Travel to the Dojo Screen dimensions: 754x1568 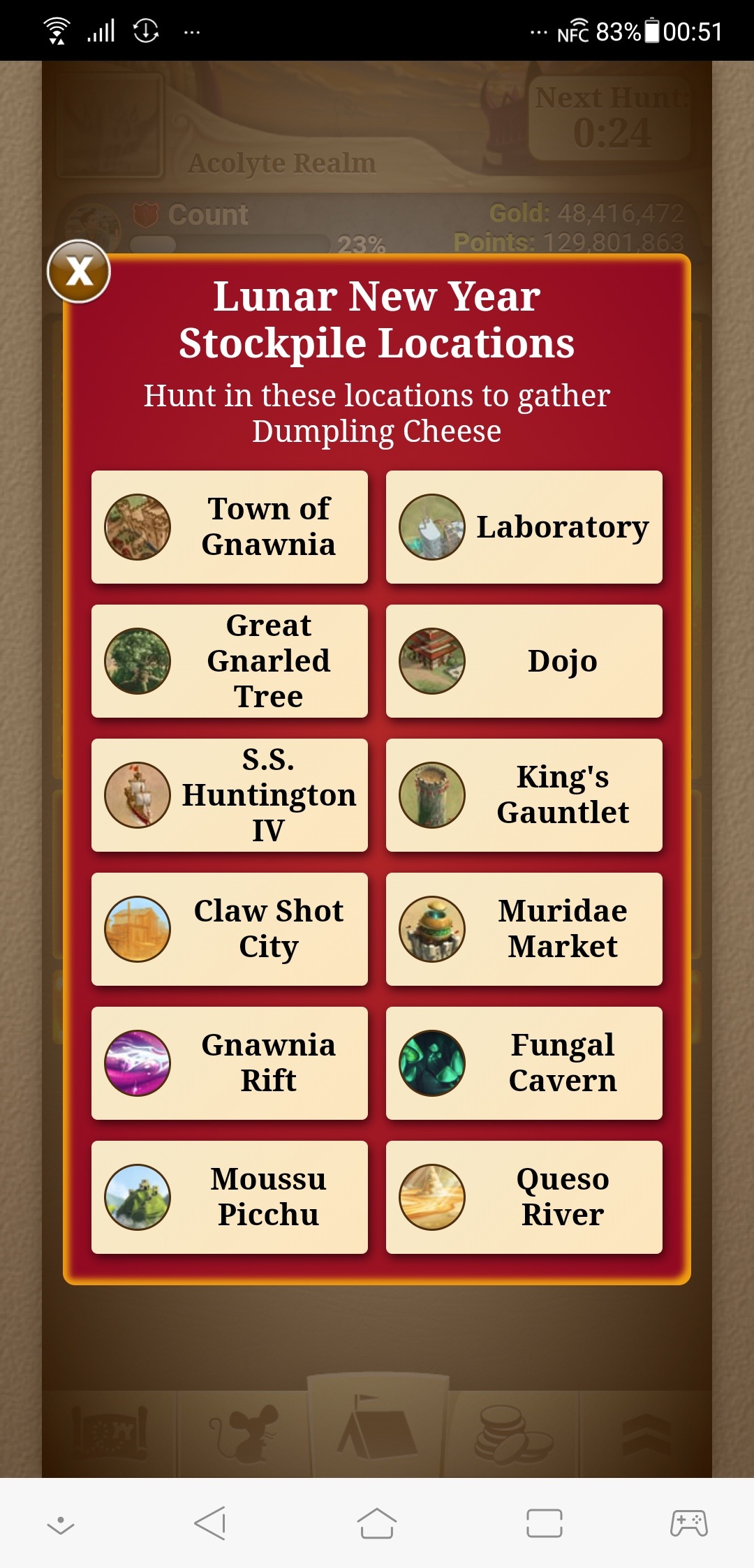tap(524, 661)
